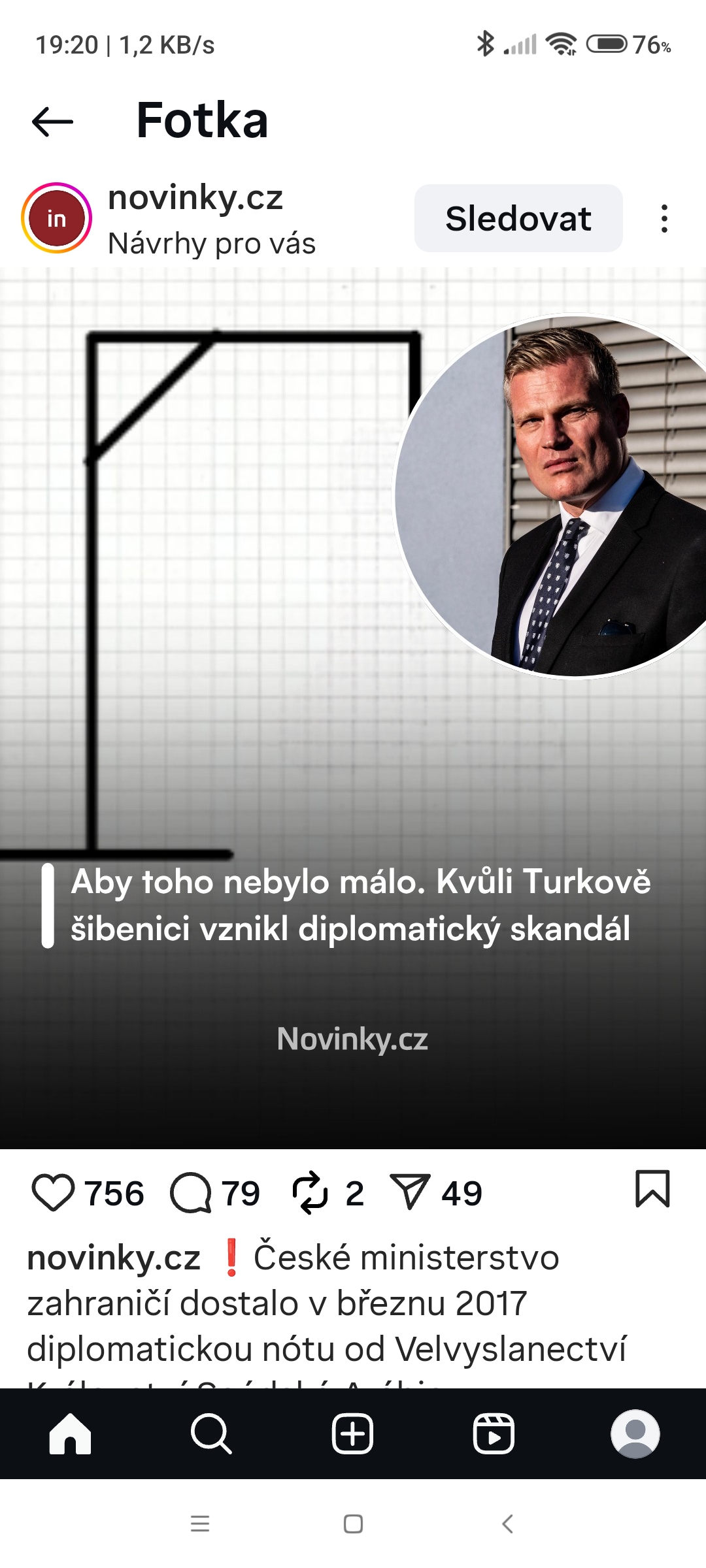Switch to the Reels tab
The height and width of the screenshot is (1568, 706).
pos(494,1433)
